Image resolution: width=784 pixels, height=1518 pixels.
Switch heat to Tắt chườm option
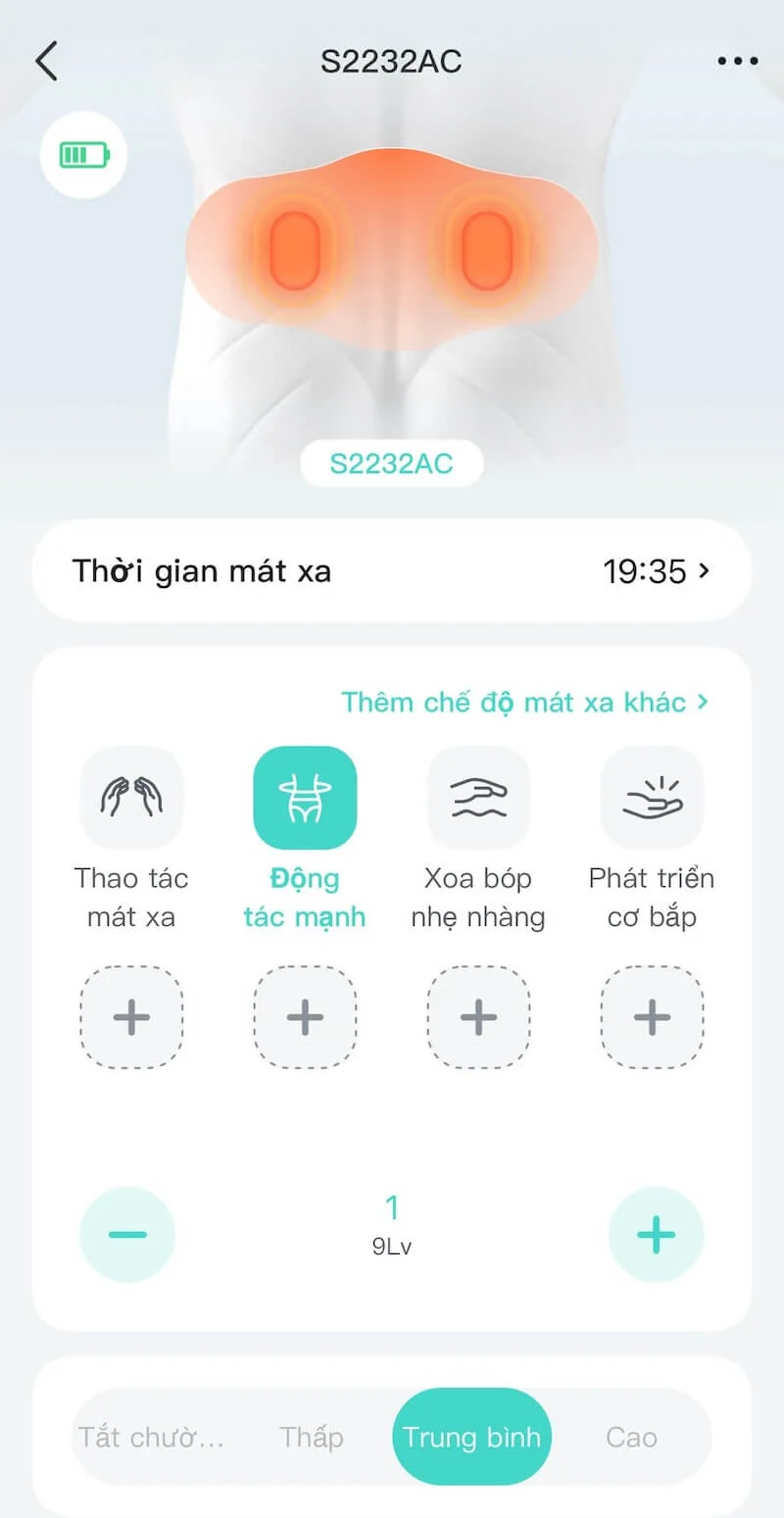[152, 1437]
